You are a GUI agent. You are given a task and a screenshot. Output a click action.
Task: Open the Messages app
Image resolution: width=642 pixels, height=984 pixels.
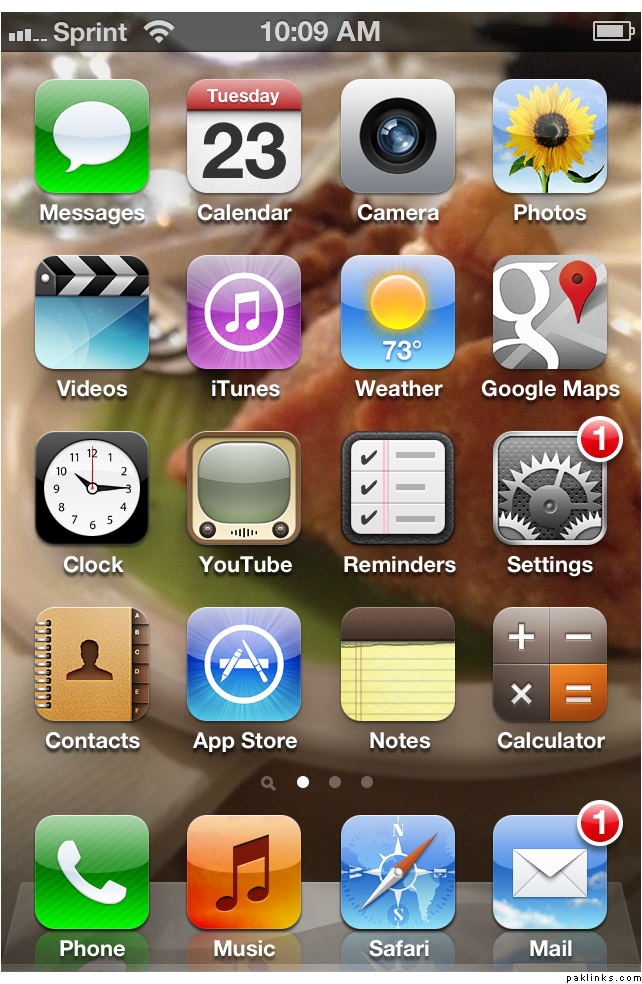92,137
